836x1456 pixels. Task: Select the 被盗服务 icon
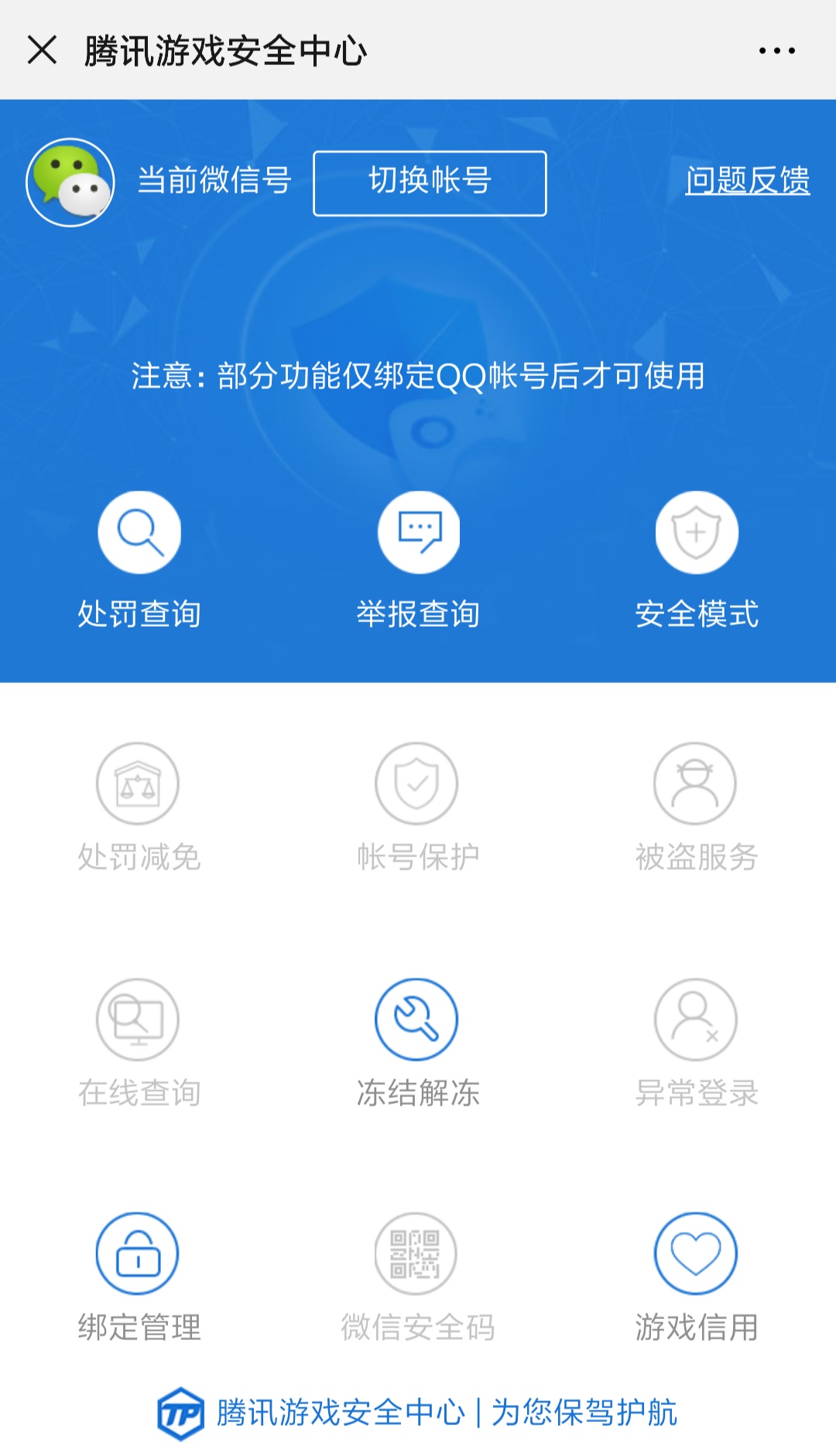click(696, 783)
